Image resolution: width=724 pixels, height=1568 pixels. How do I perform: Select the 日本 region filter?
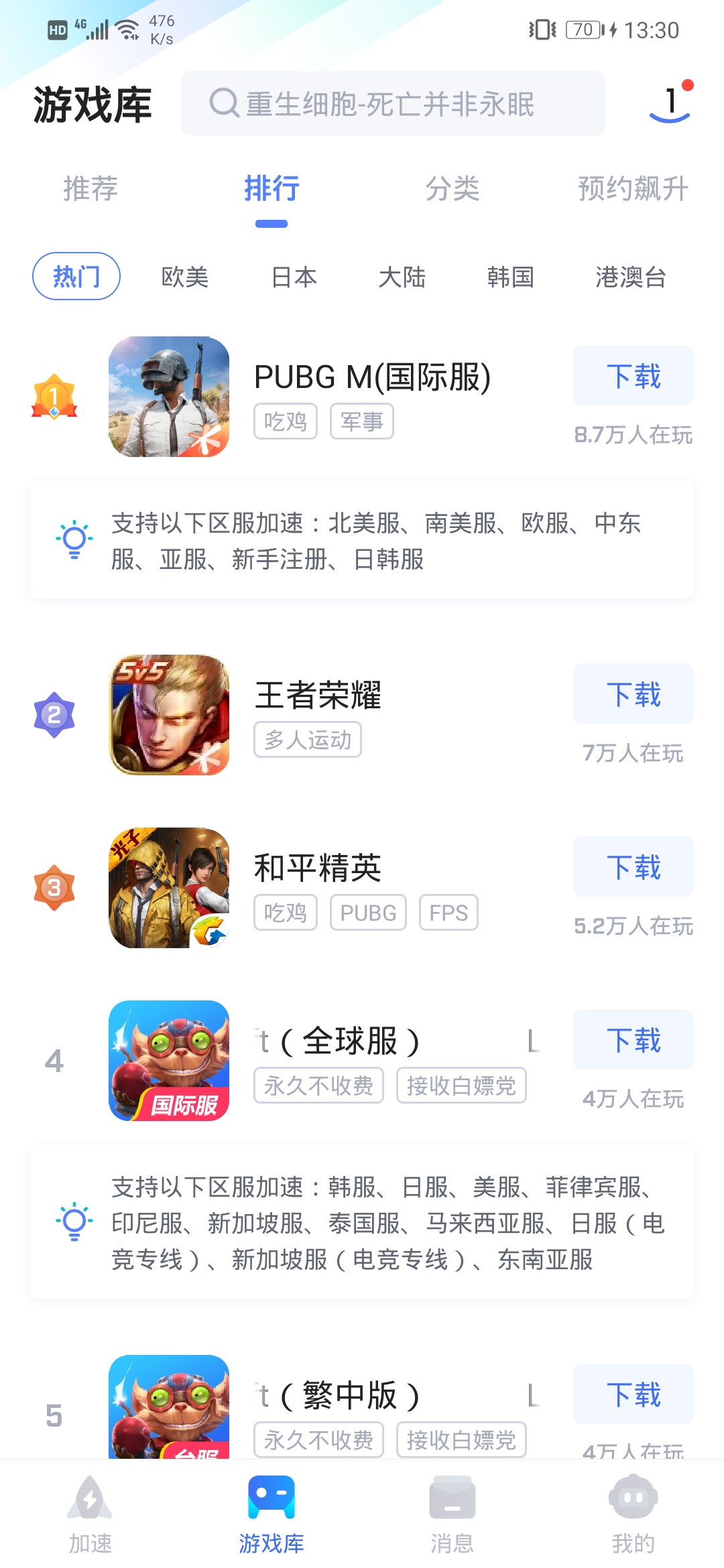294,276
